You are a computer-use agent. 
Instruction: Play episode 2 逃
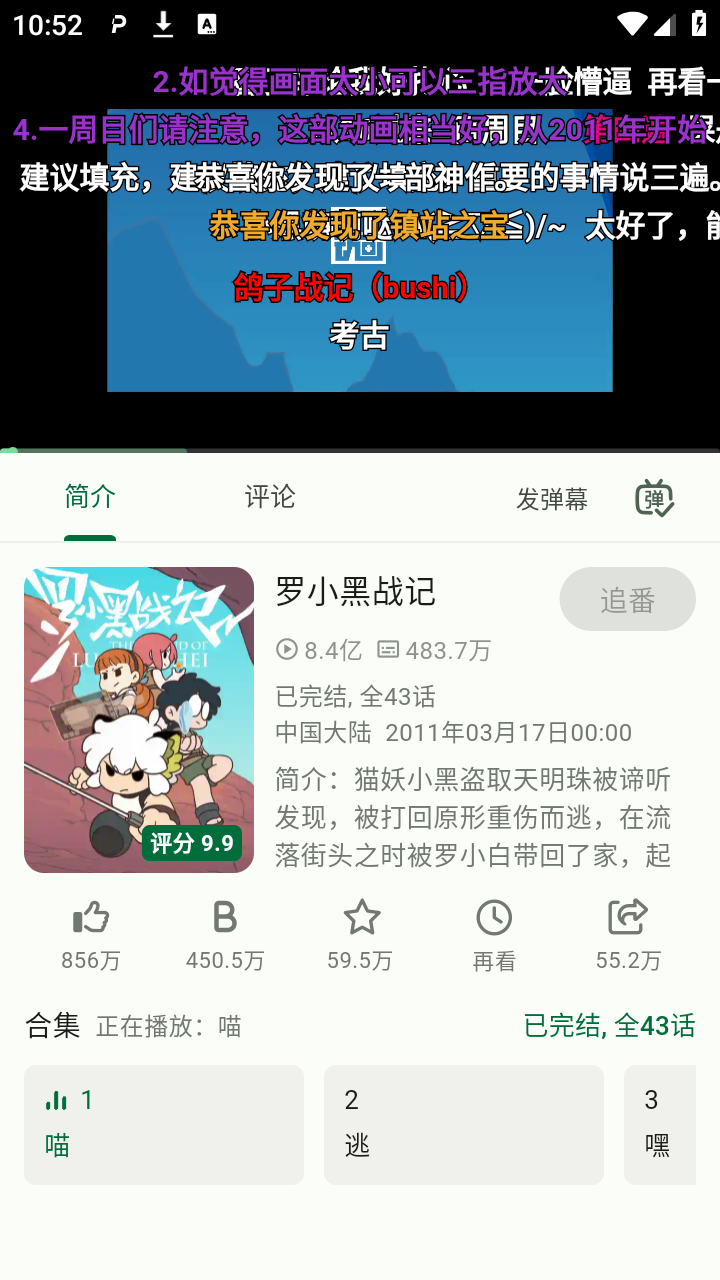click(x=463, y=1124)
